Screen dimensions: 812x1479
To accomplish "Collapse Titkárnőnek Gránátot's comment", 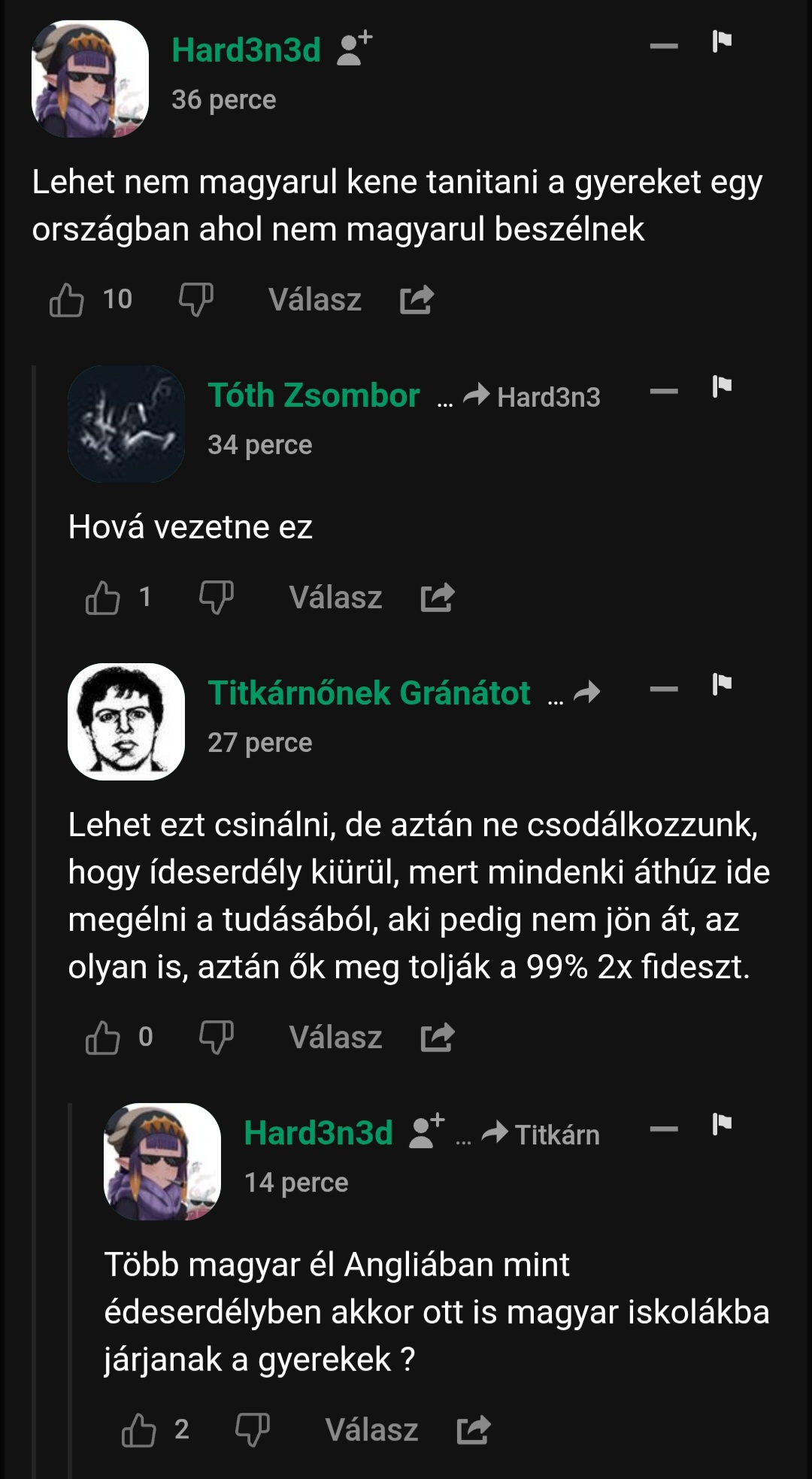I will point(664,689).
